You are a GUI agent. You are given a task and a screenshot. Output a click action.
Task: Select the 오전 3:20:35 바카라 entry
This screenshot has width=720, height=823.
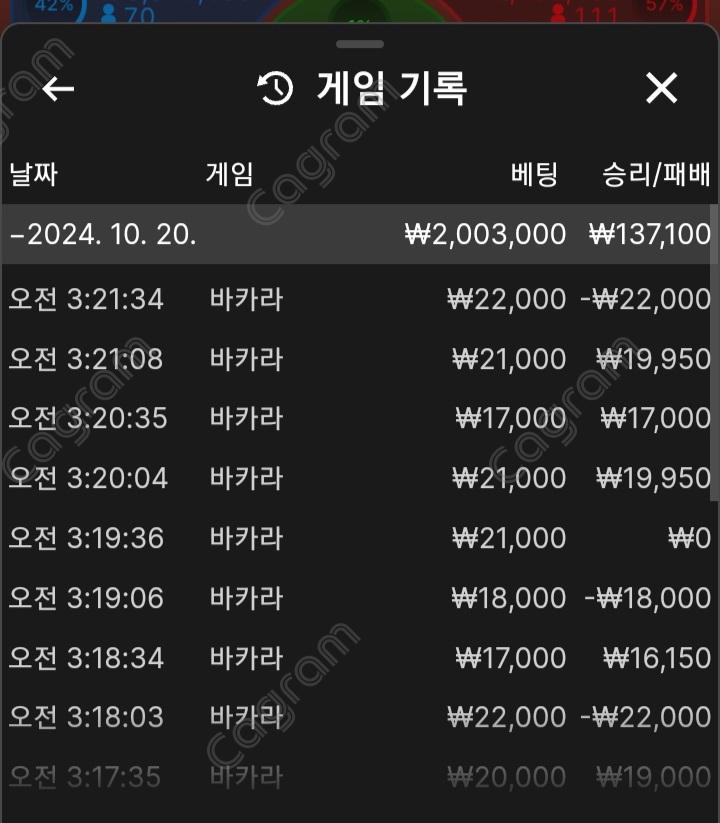pyautogui.click(x=360, y=418)
